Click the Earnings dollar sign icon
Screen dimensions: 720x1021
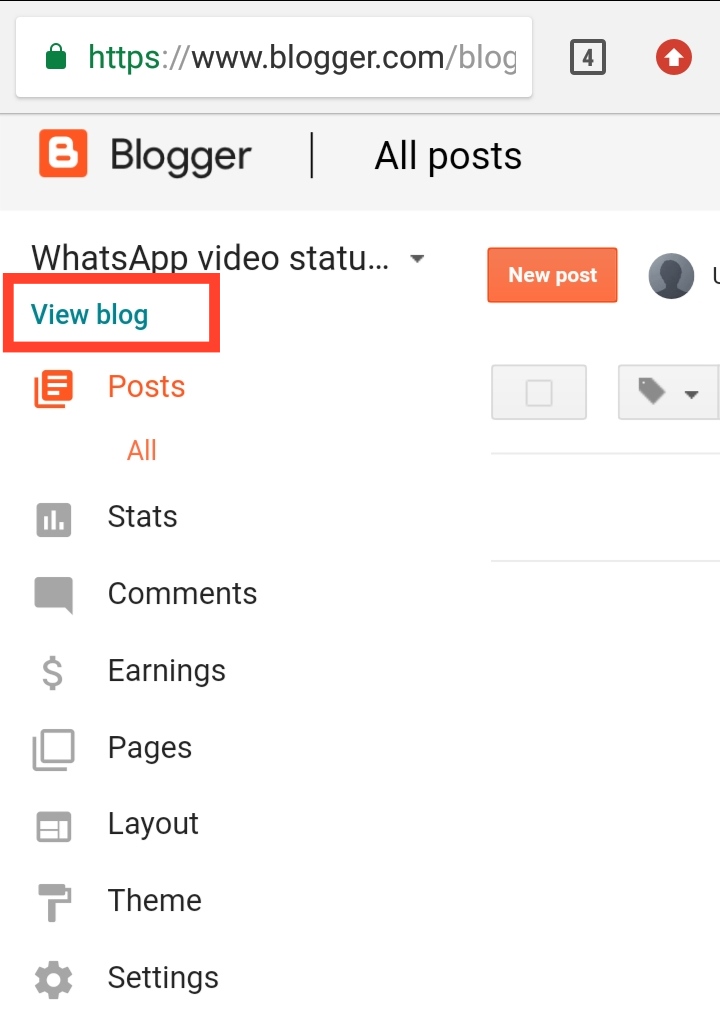coord(53,670)
